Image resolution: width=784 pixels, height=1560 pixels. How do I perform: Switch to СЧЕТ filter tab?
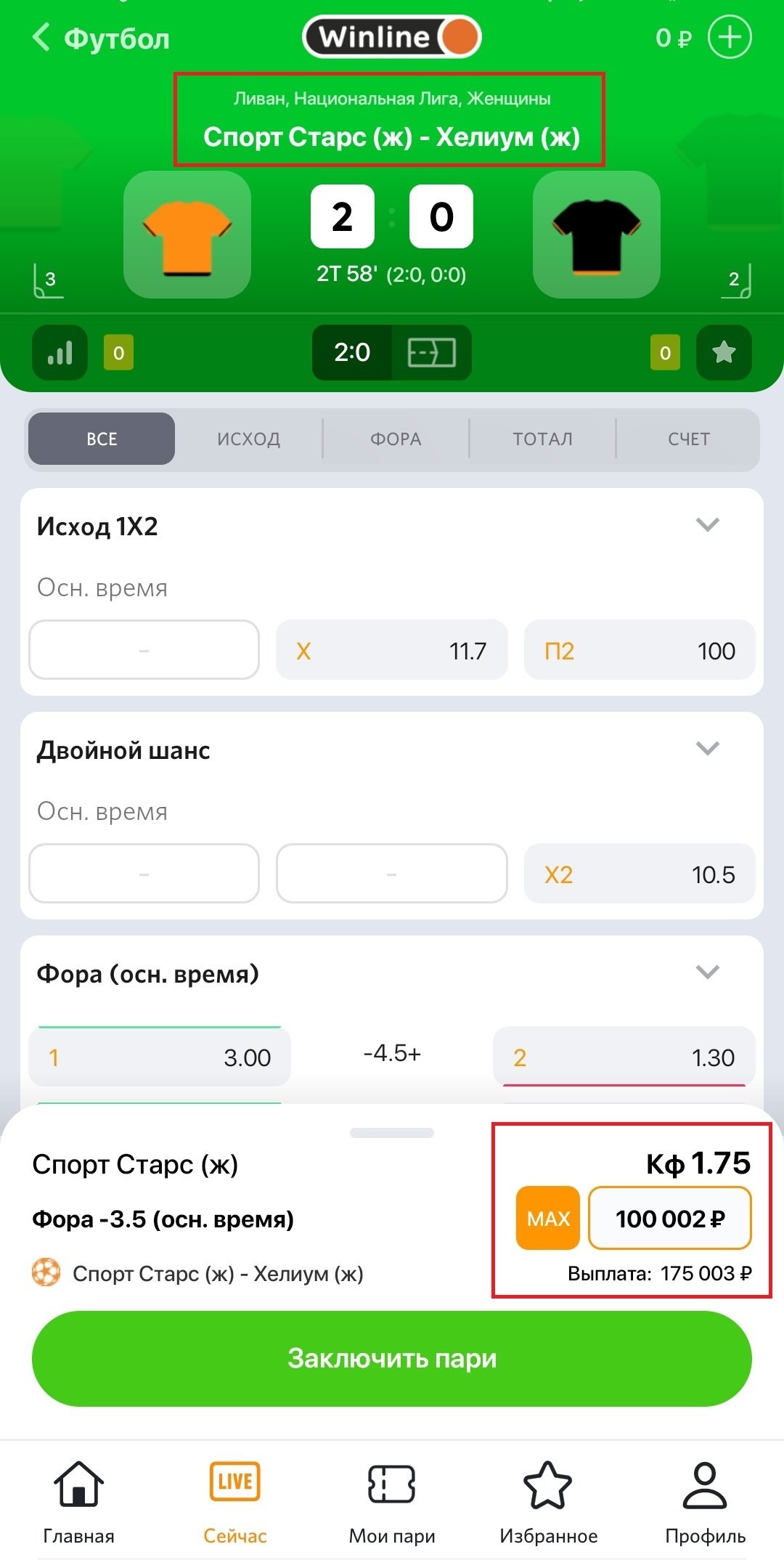[x=688, y=439]
